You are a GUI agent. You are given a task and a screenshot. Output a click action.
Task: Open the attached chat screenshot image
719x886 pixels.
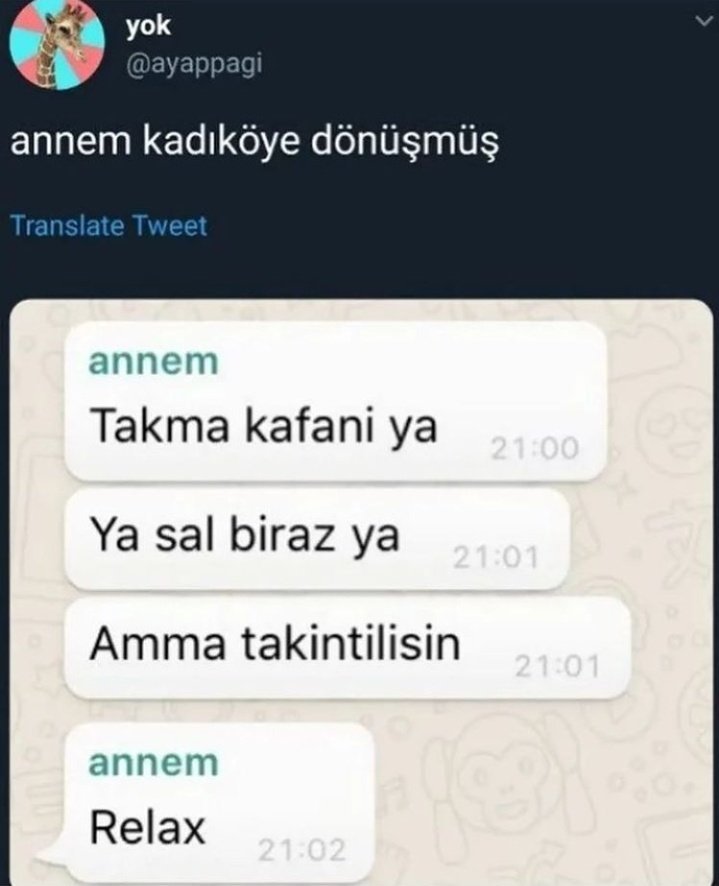pos(360,590)
